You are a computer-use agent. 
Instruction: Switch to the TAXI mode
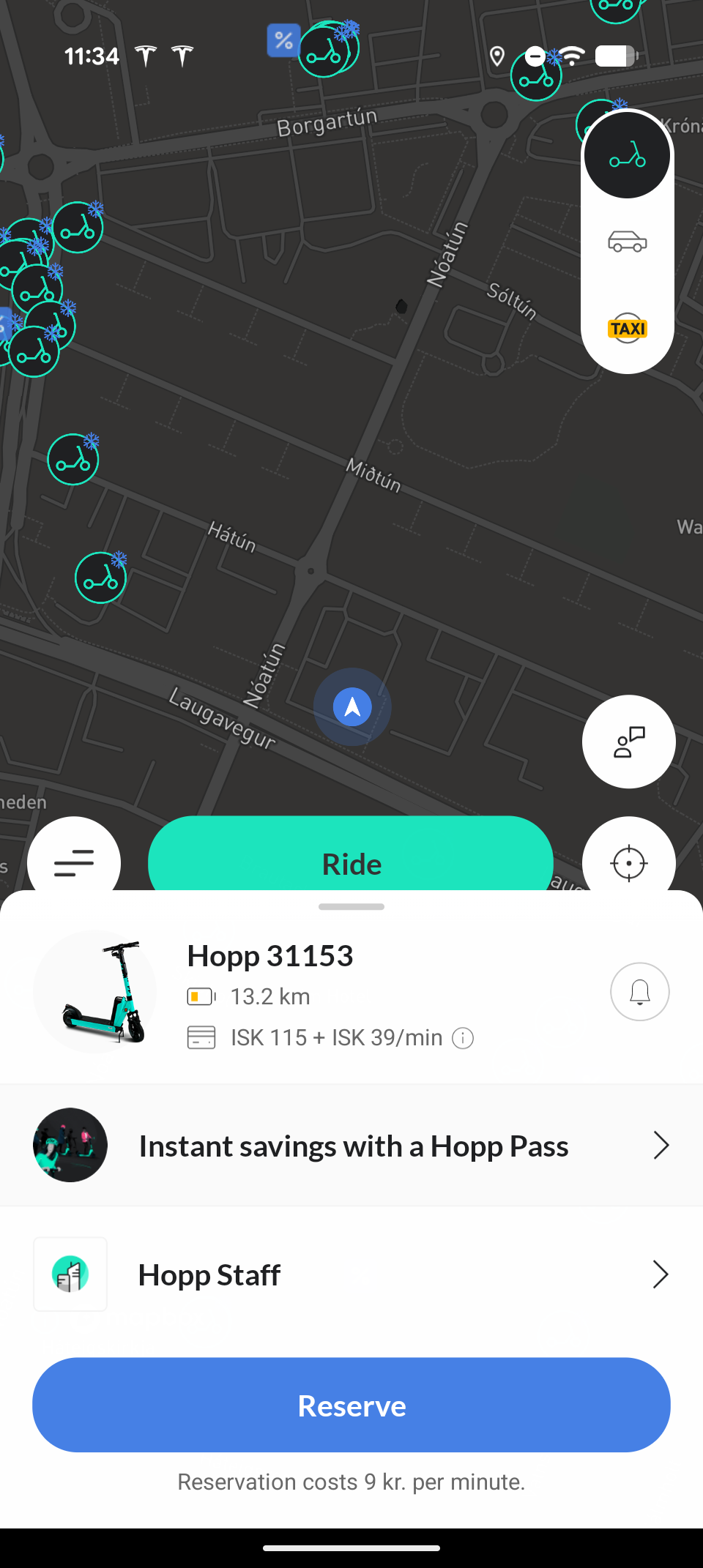628,329
